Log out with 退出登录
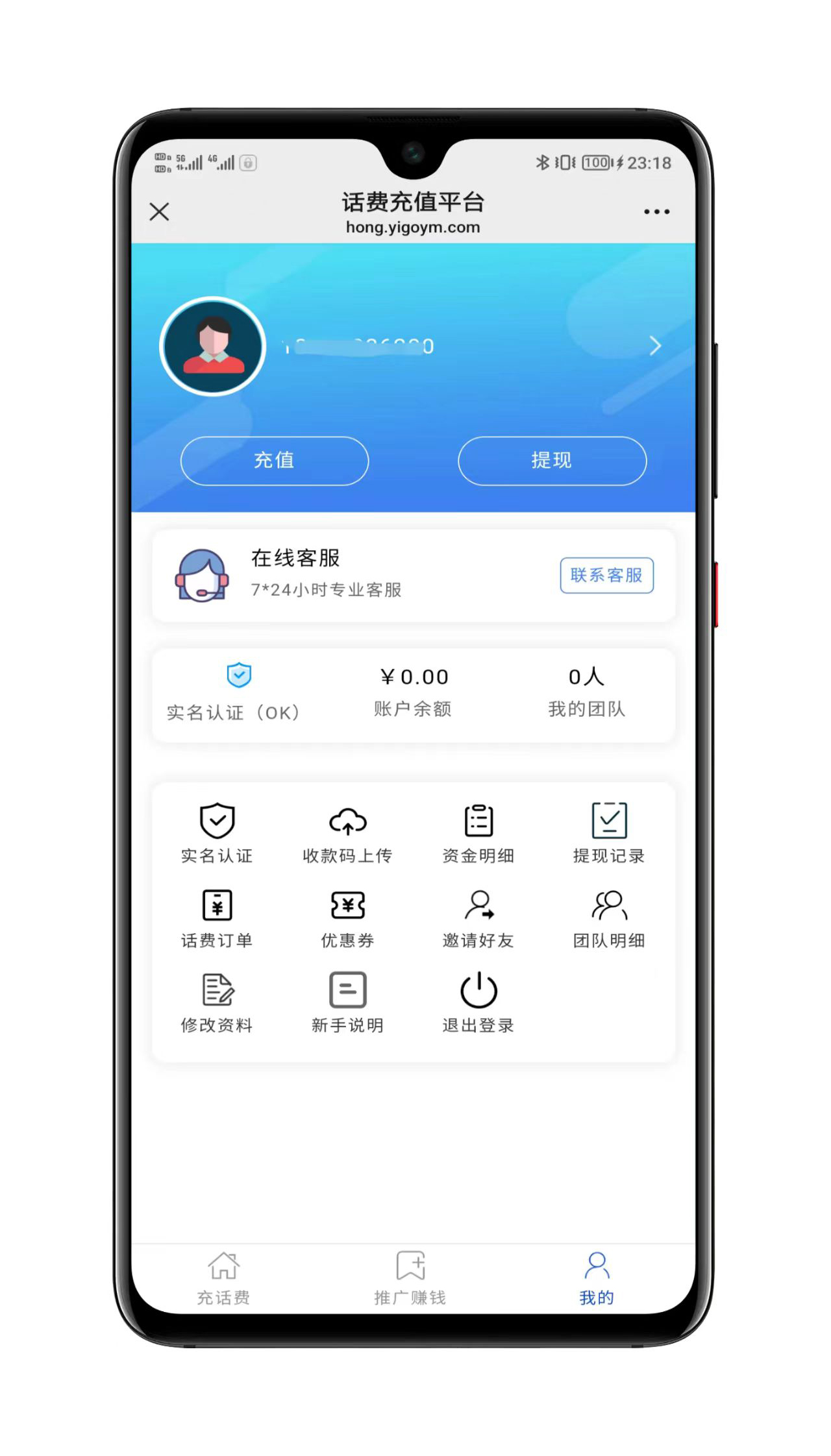Viewport: 831px width, 1456px height. pos(478,1002)
